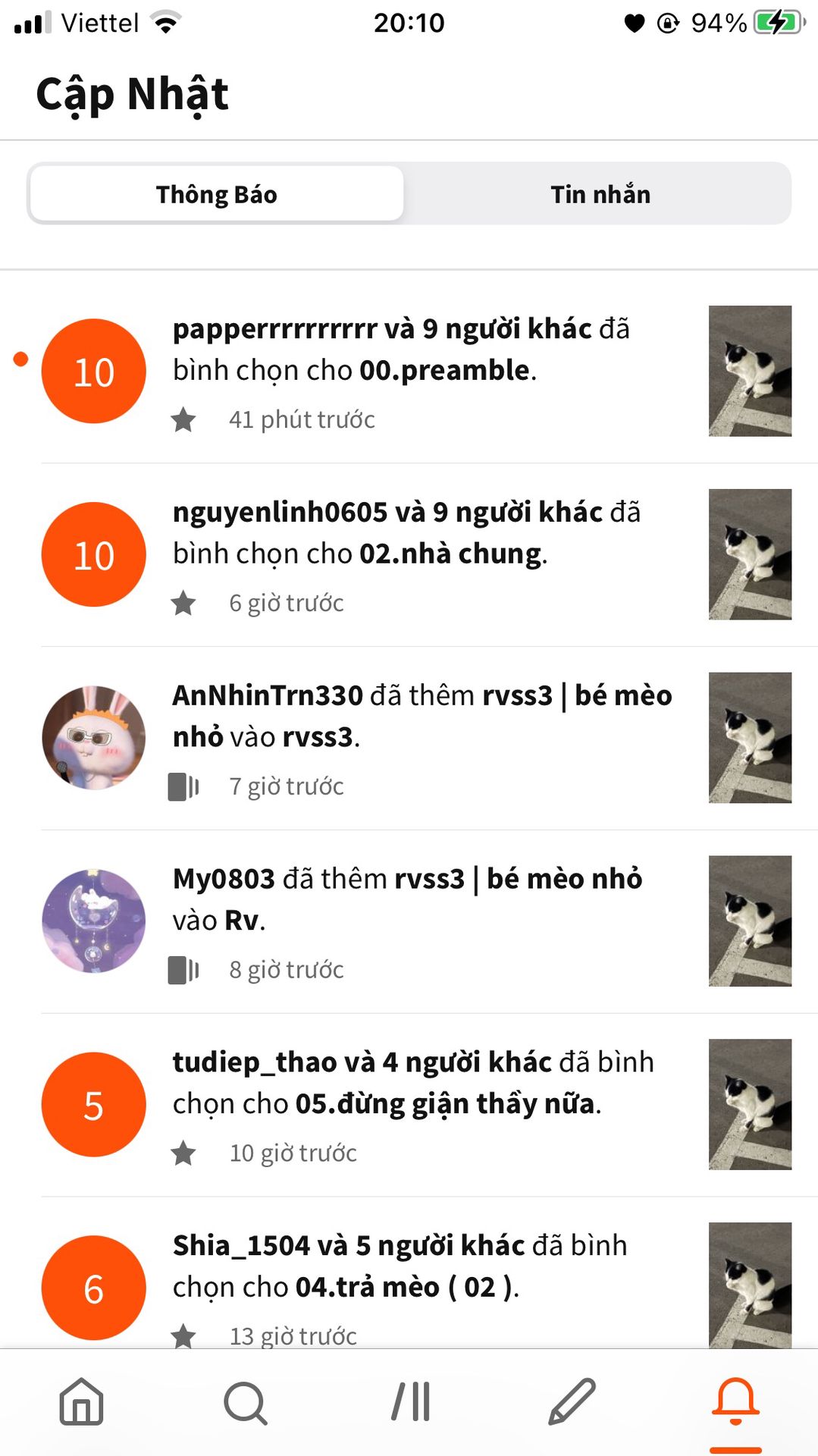Open the Search tab
The image size is (818, 1456).
[246, 1401]
